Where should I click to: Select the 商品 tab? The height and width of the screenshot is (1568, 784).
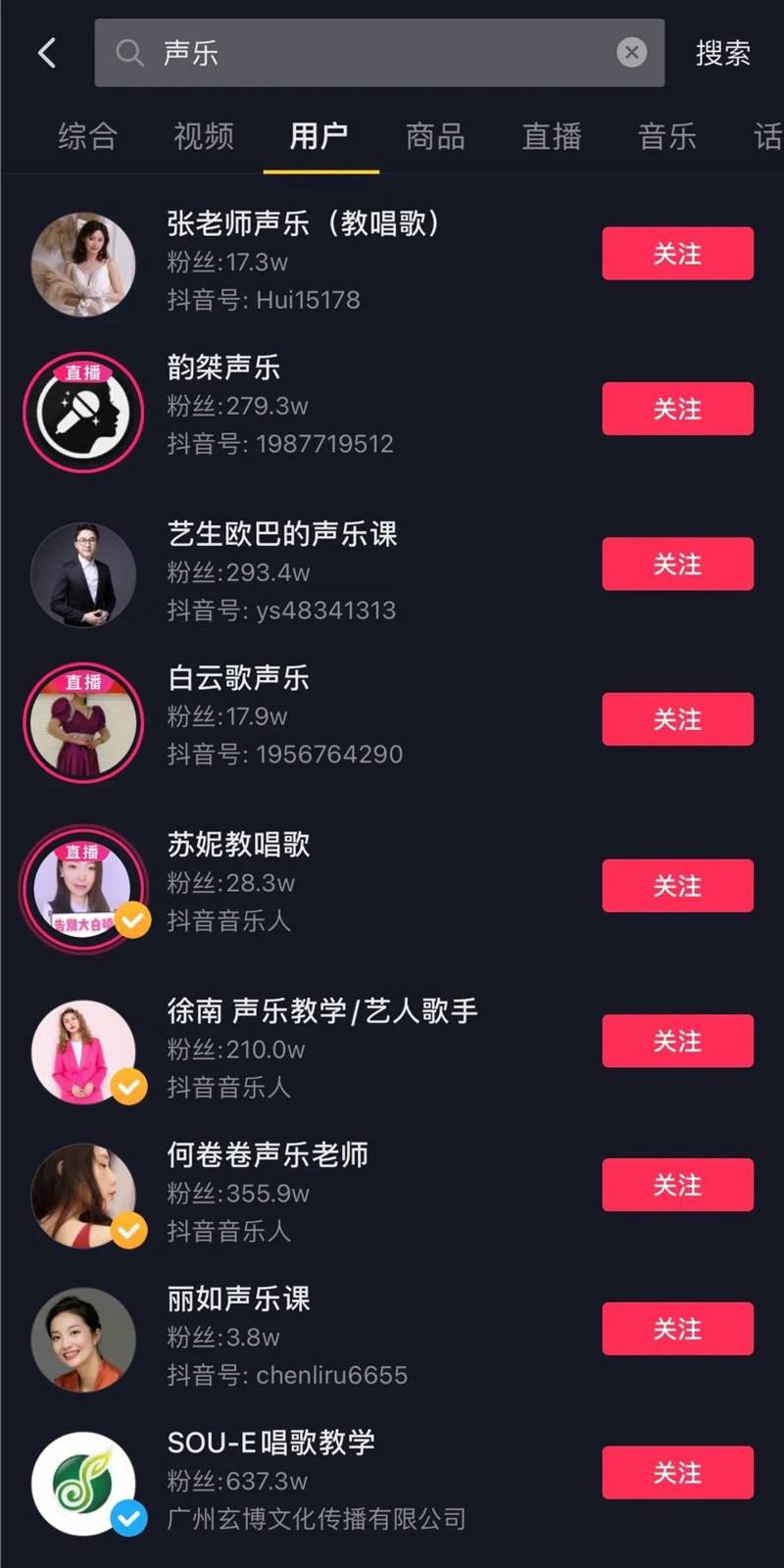434,137
